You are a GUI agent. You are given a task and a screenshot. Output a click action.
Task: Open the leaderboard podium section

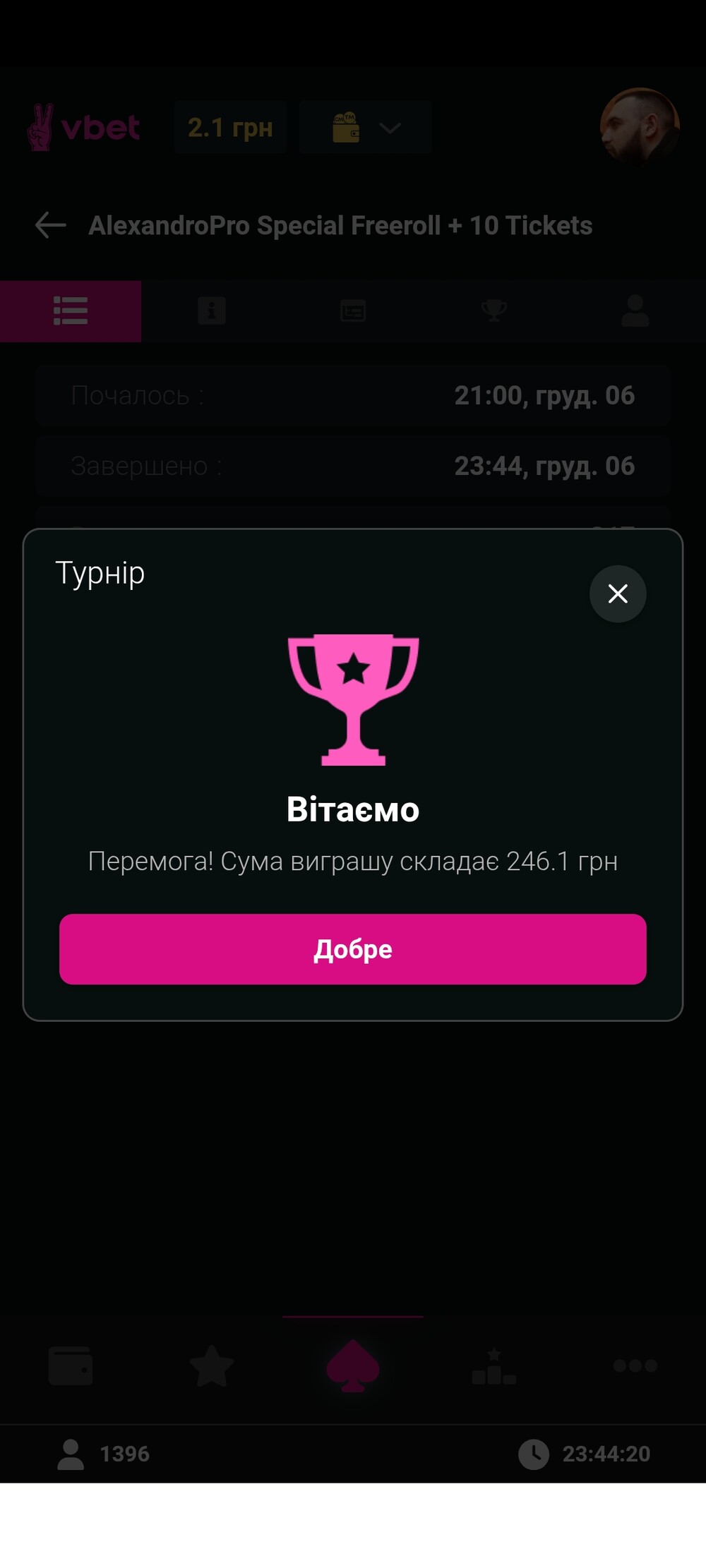click(494, 1365)
